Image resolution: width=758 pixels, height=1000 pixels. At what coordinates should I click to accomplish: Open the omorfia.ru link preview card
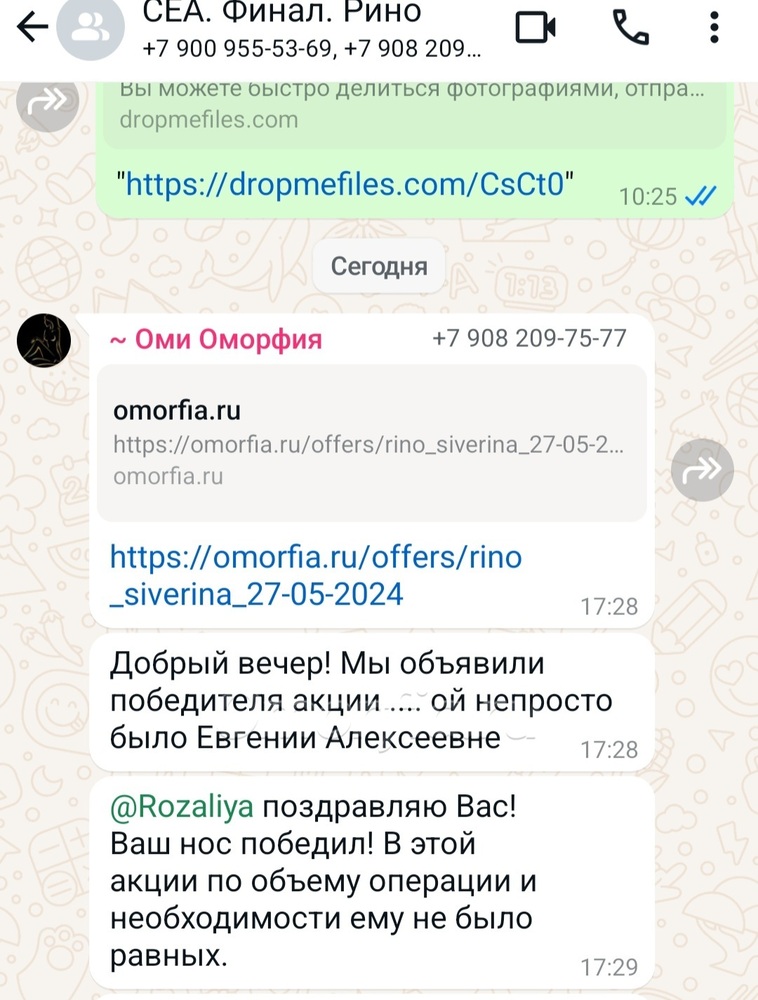[x=370, y=442]
